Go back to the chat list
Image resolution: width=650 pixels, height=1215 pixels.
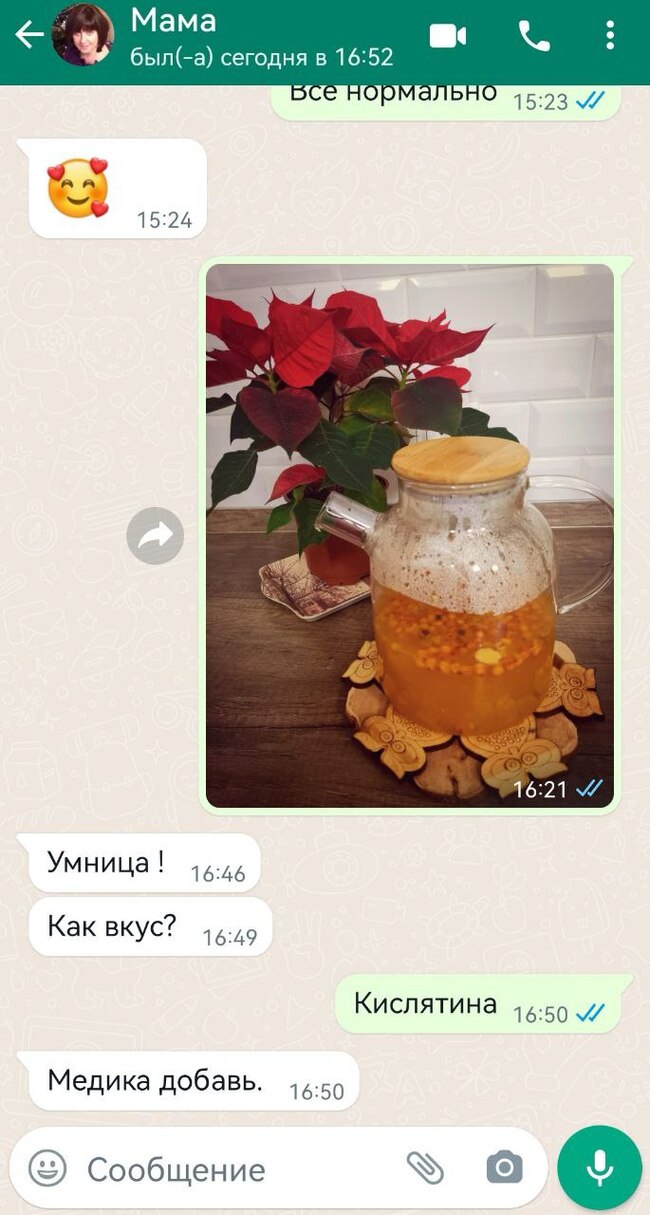click(x=29, y=35)
